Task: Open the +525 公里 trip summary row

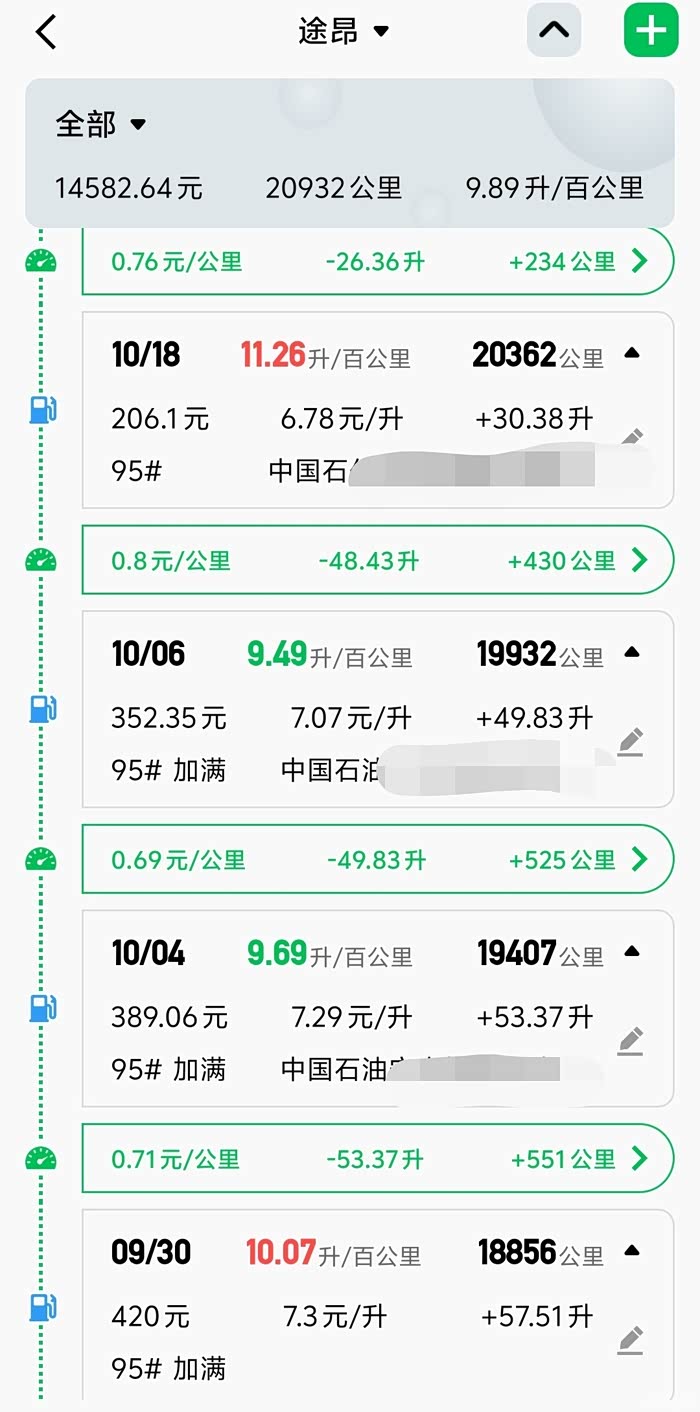Action: point(378,859)
